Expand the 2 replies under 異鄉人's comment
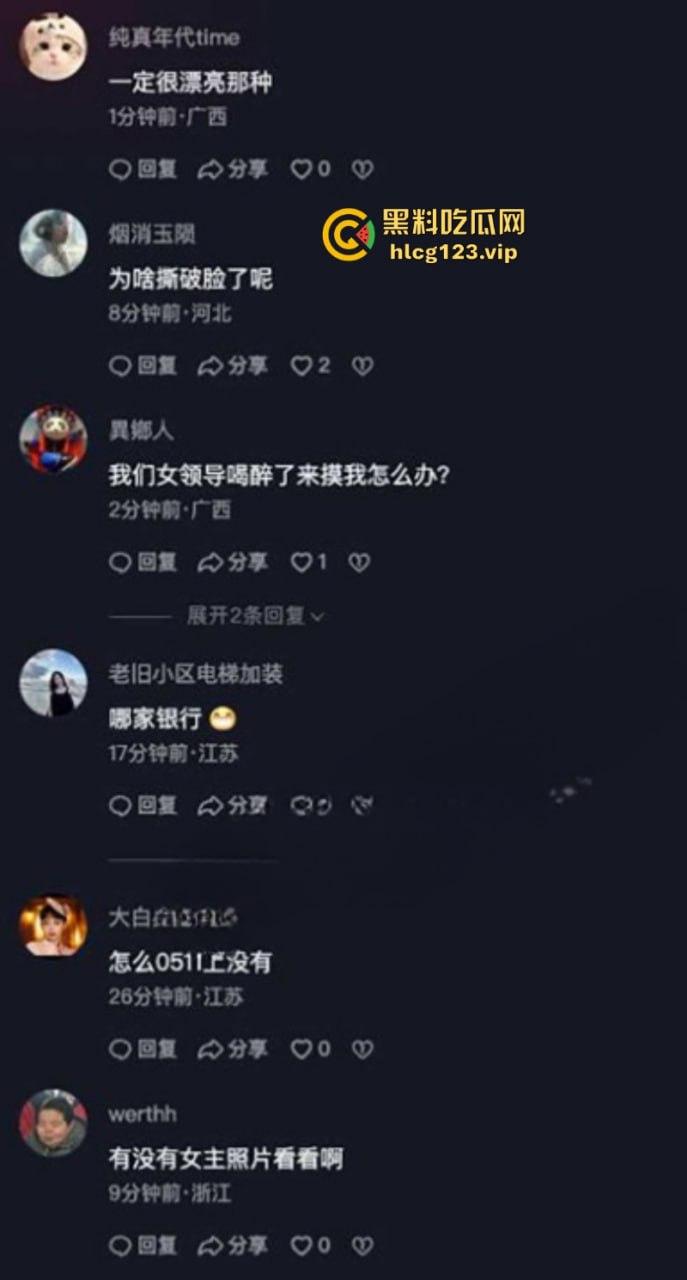 (255, 616)
